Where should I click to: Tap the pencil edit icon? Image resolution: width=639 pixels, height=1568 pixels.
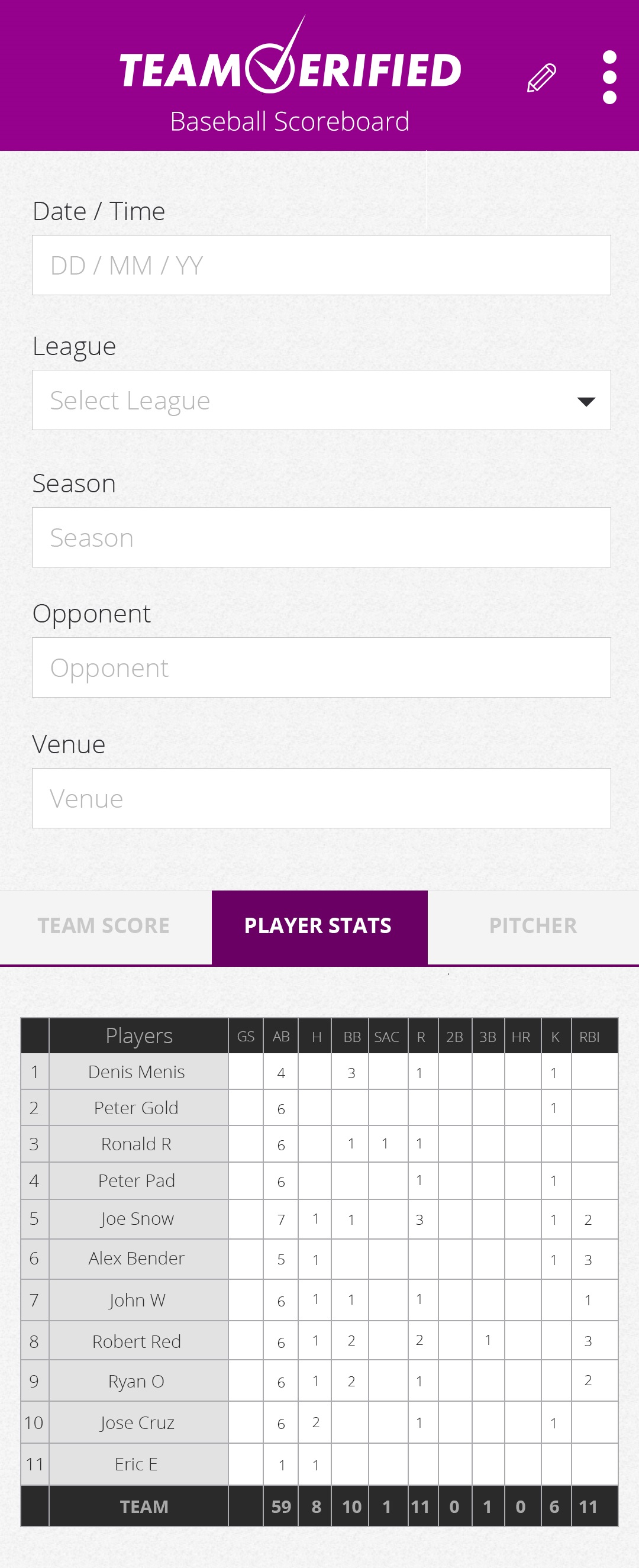(x=541, y=78)
